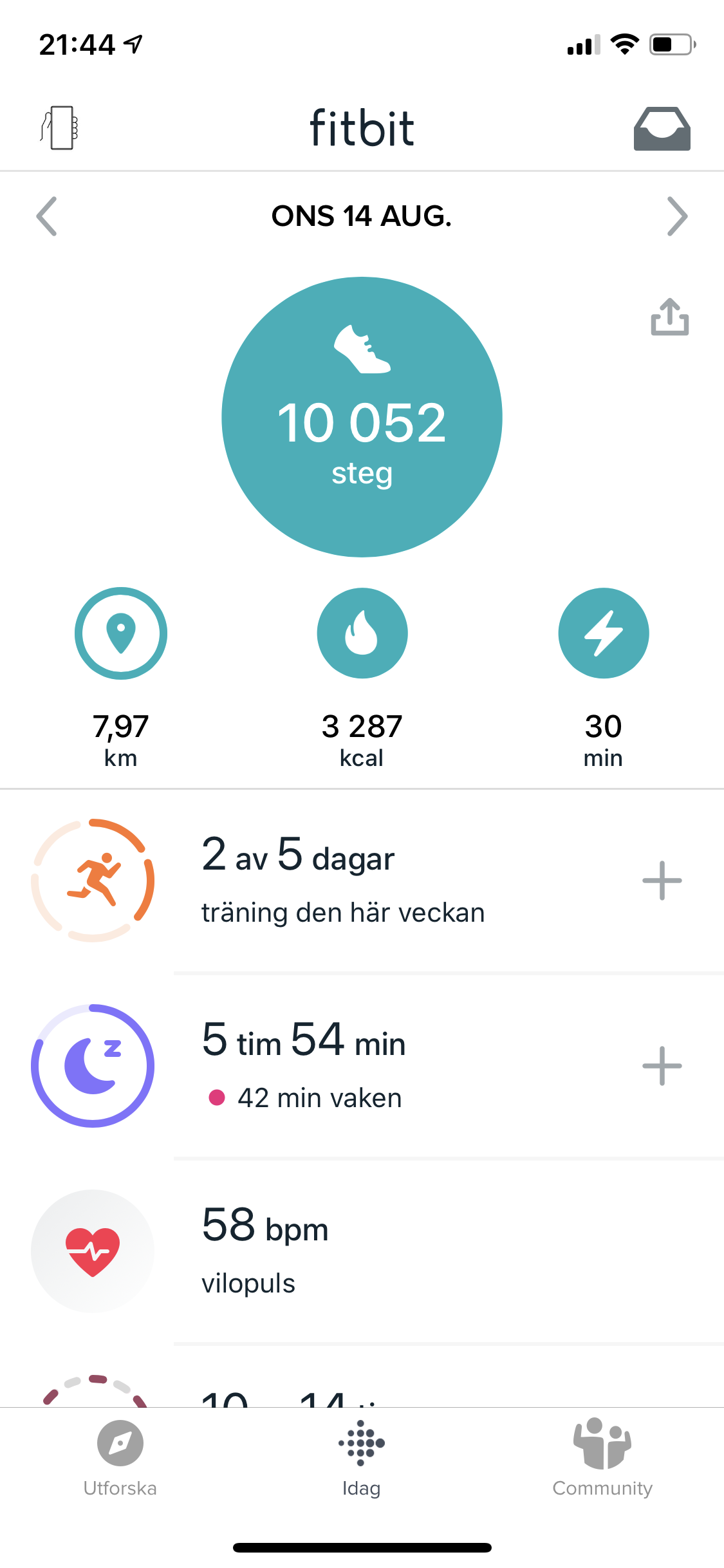Switch to the Idag tab
Screen dimensions: 724x1568
pyautogui.click(x=362, y=1456)
